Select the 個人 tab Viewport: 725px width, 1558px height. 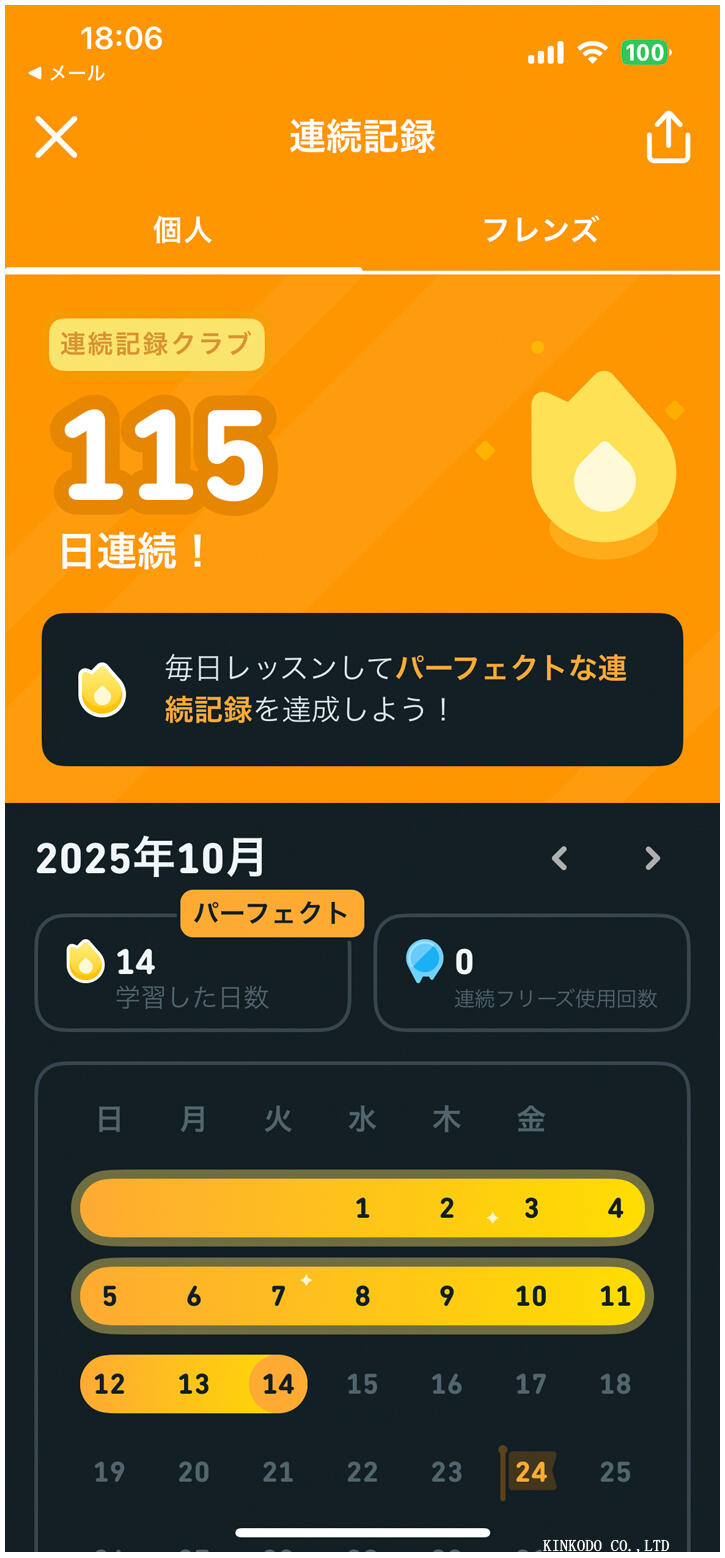[182, 230]
